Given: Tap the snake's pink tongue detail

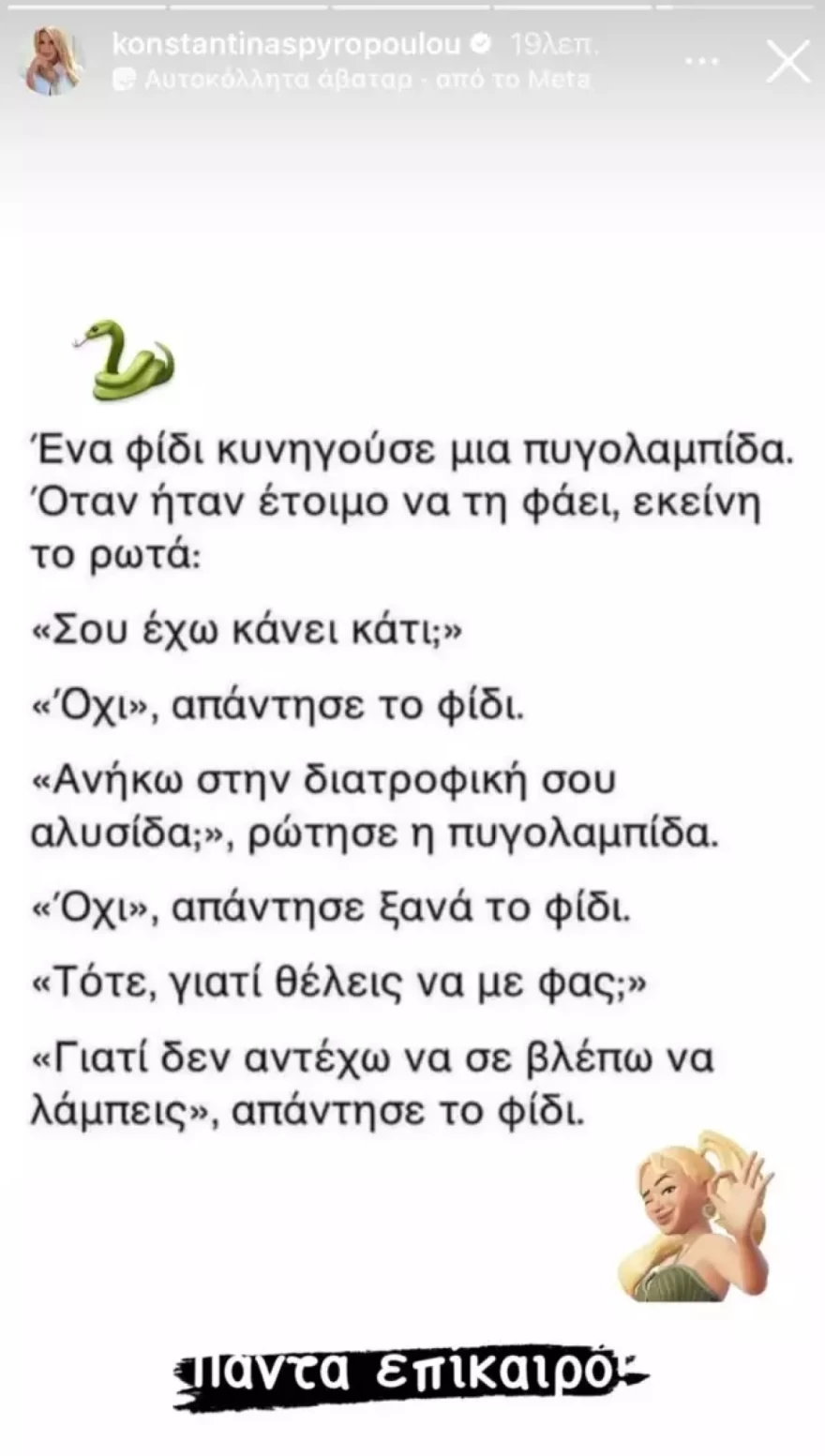Looking at the screenshot, I should pos(80,342).
